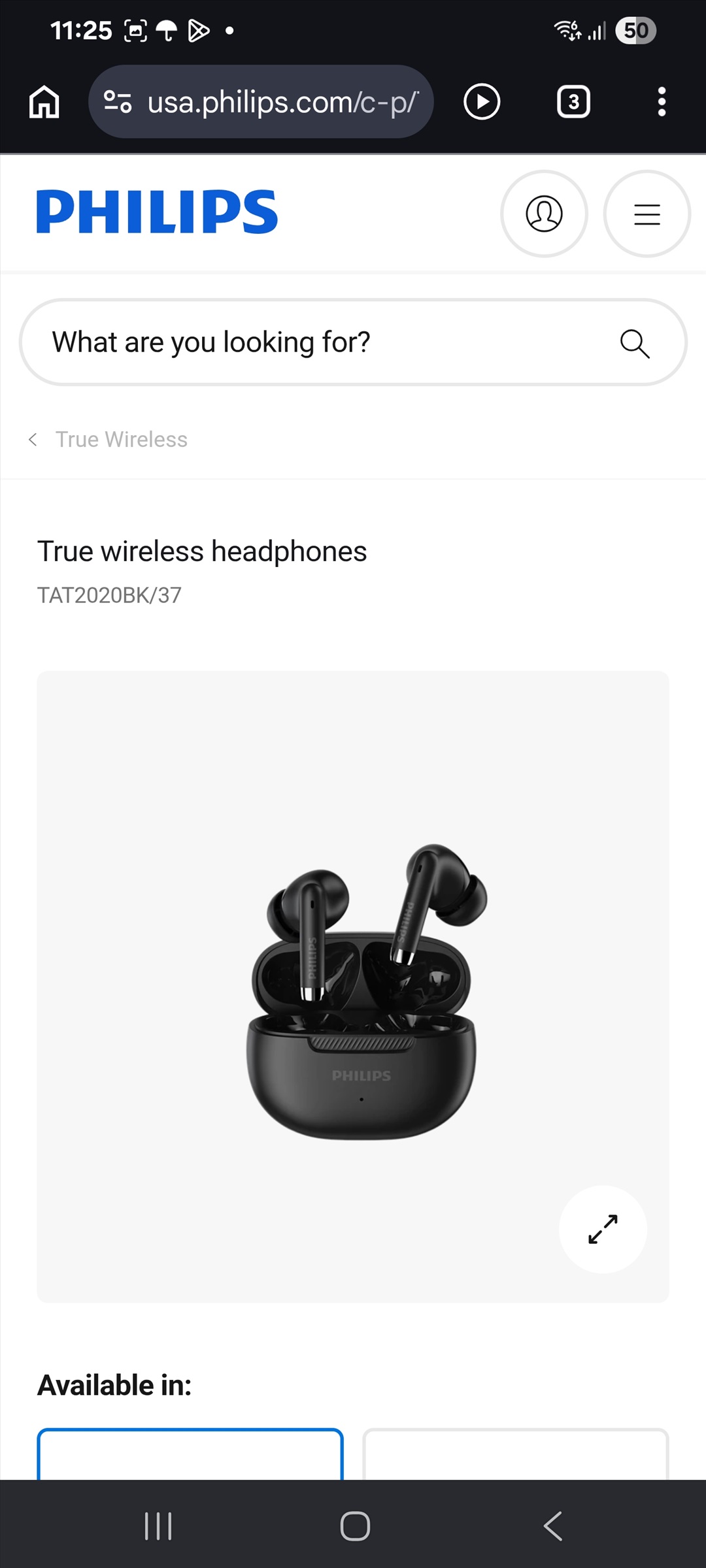
Task: Tap the magnifying glass search icon
Action: click(x=635, y=343)
